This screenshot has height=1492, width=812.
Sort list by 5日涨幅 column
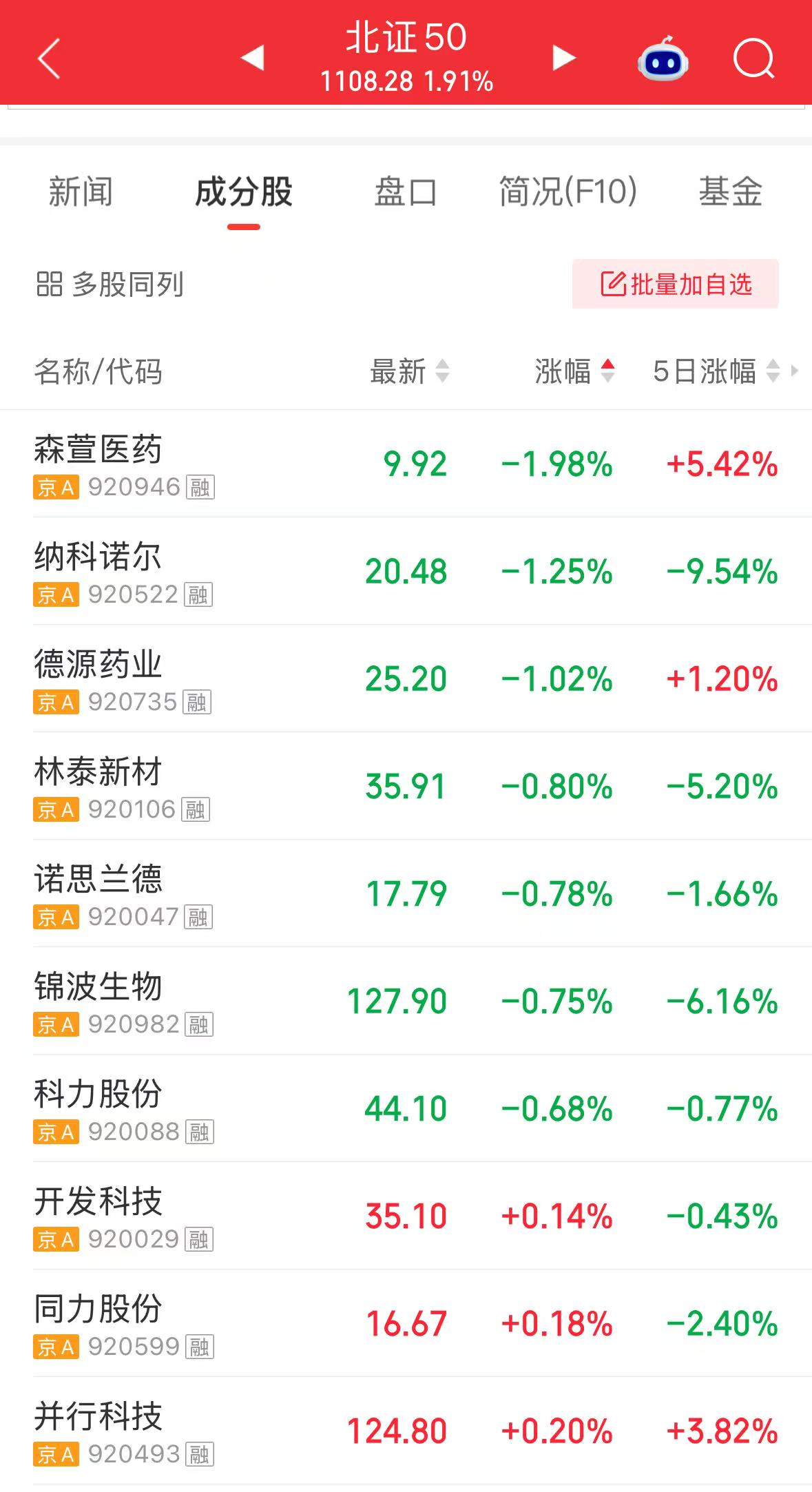[x=716, y=371]
